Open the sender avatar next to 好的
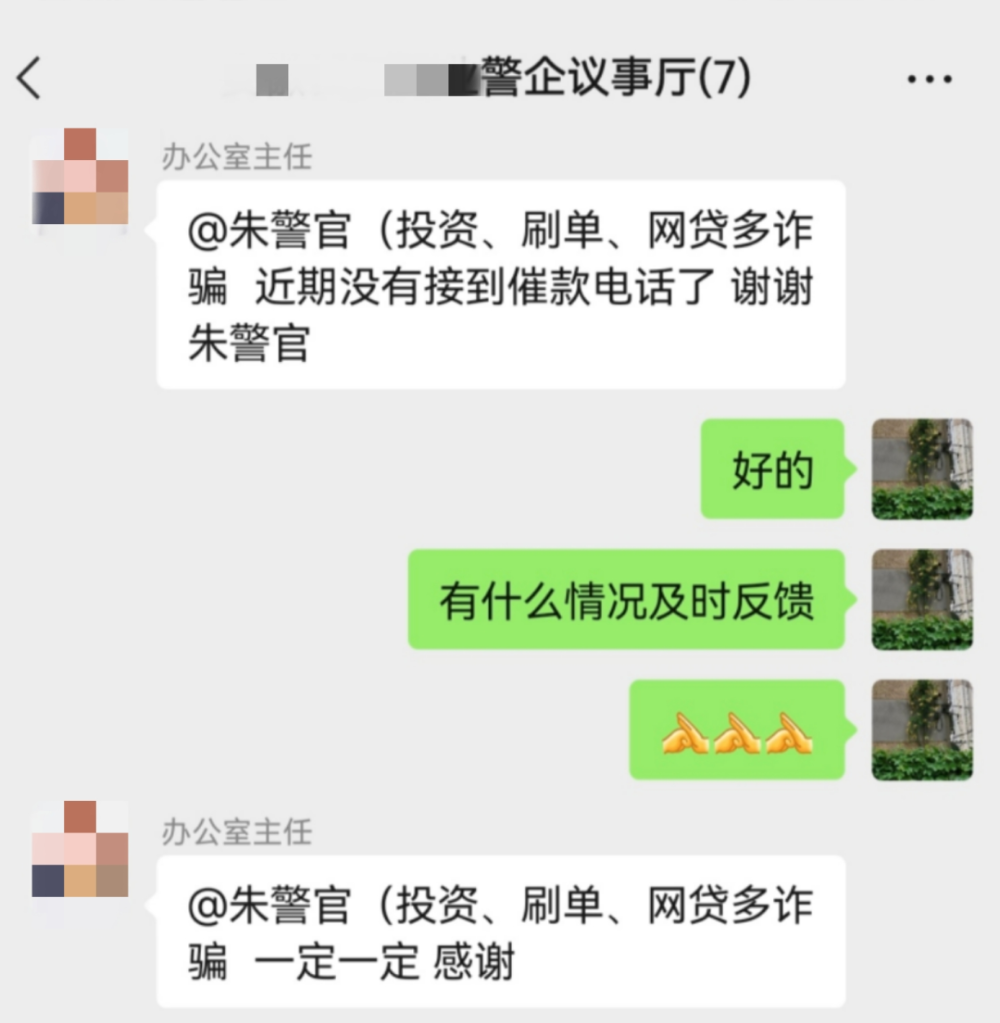Image resolution: width=1000 pixels, height=1023 pixels. coord(922,469)
